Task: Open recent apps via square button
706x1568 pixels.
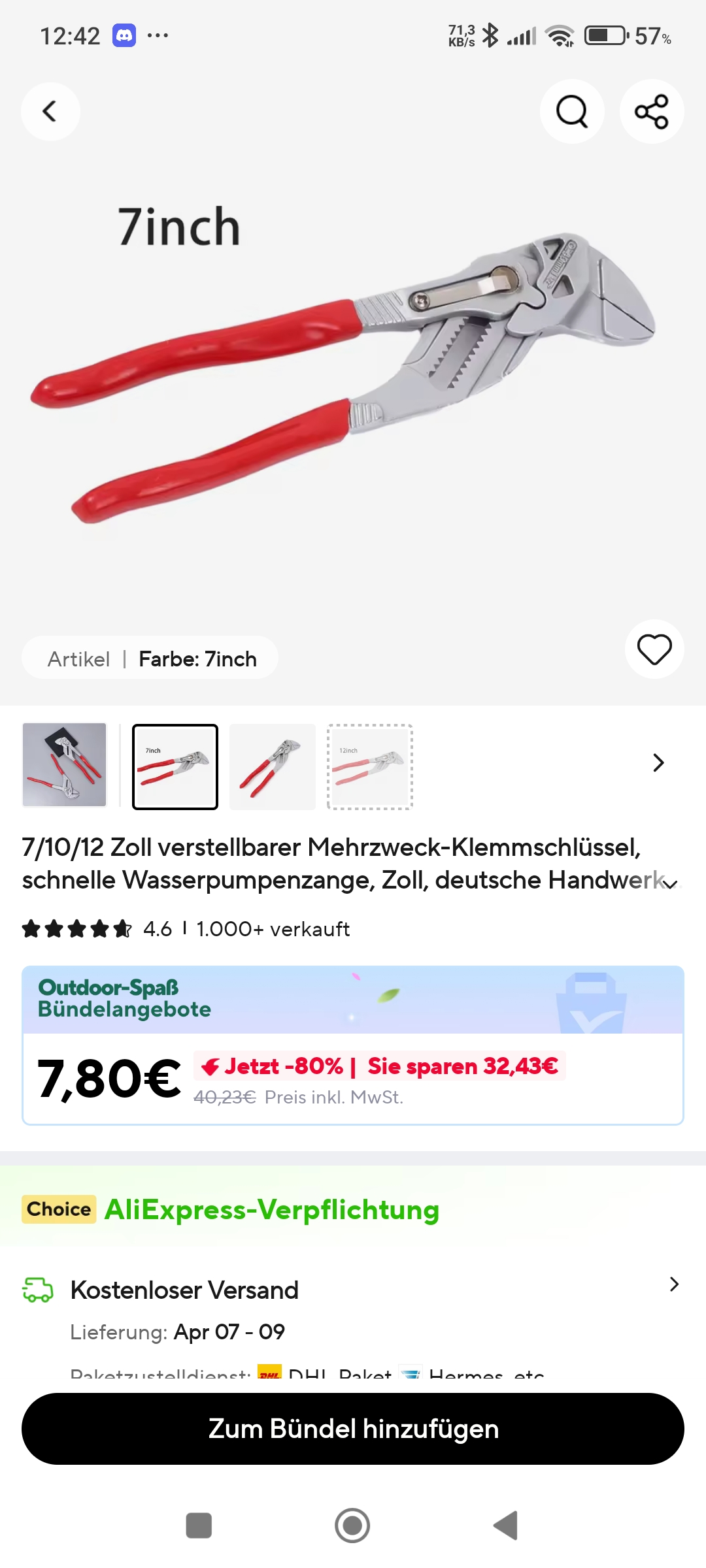Action: (x=199, y=1526)
